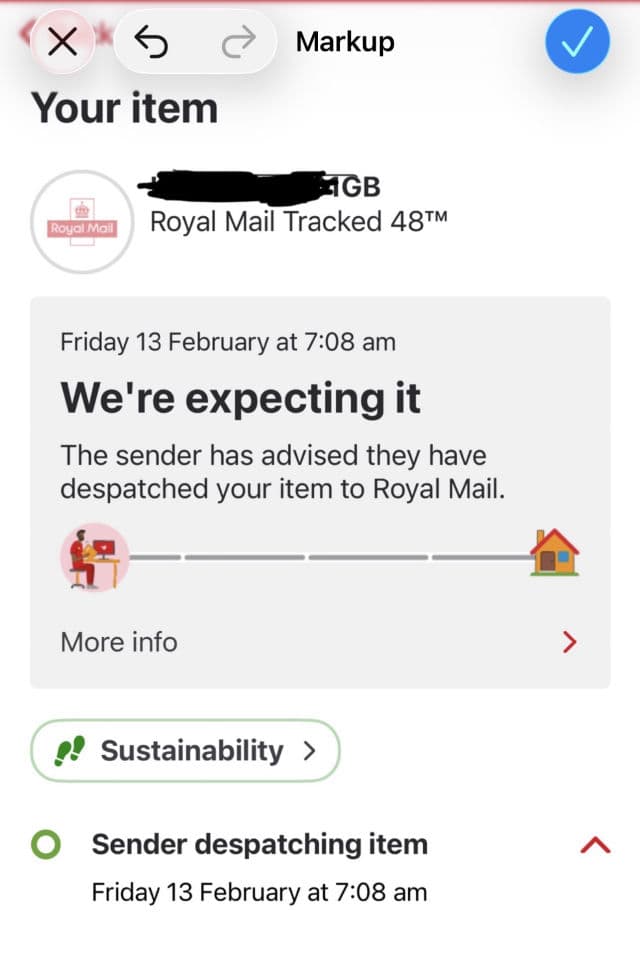Close the Markup editor with X
Screen dimensions: 640x961
click(62, 42)
